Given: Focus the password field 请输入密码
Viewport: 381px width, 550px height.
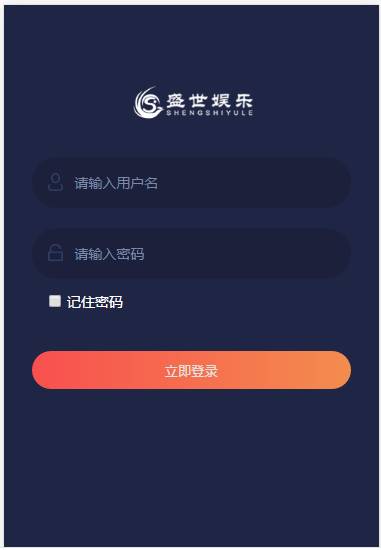Looking at the screenshot, I should point(191,254).
